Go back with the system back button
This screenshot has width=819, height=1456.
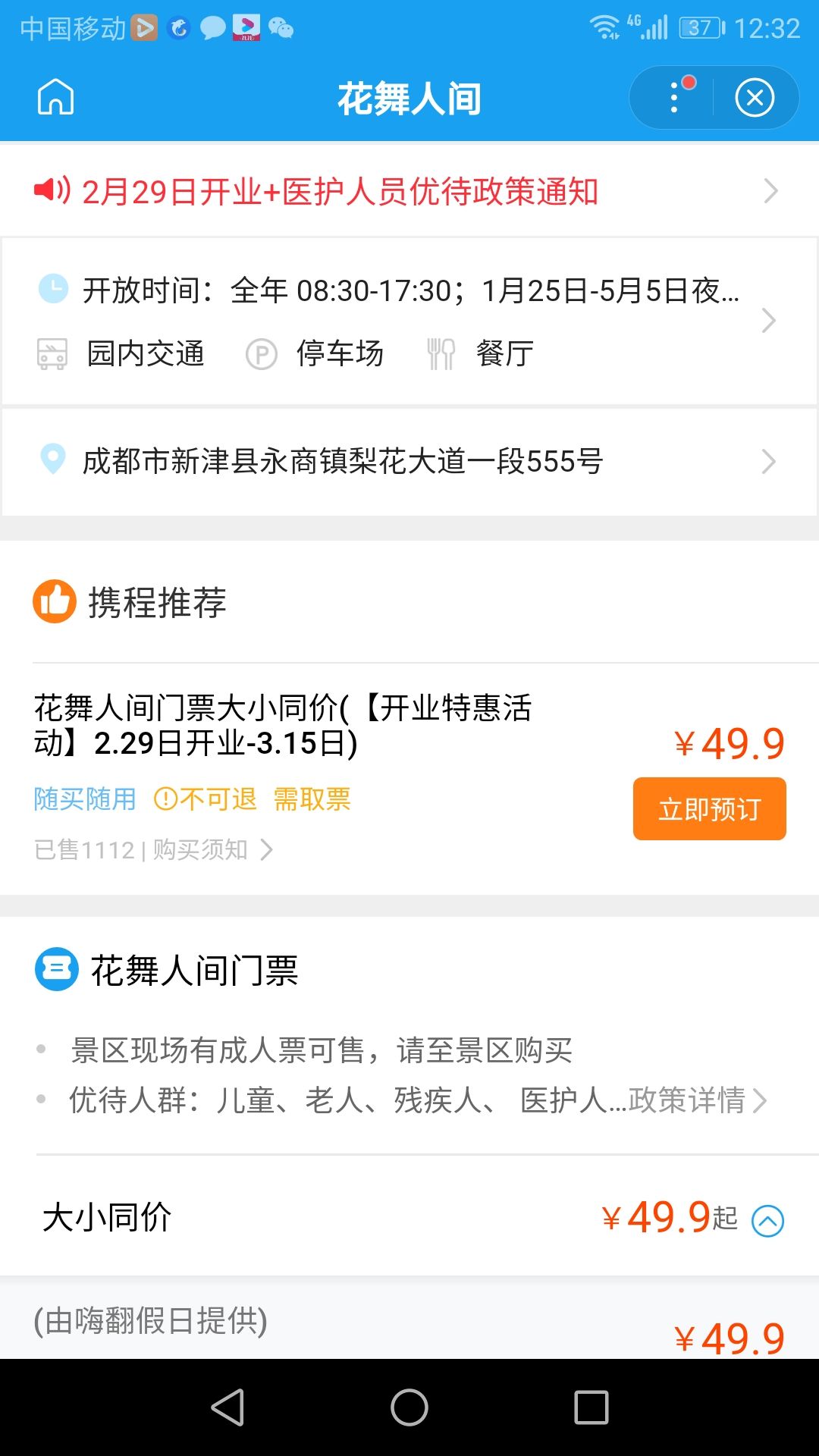(x=227, y=1407)
